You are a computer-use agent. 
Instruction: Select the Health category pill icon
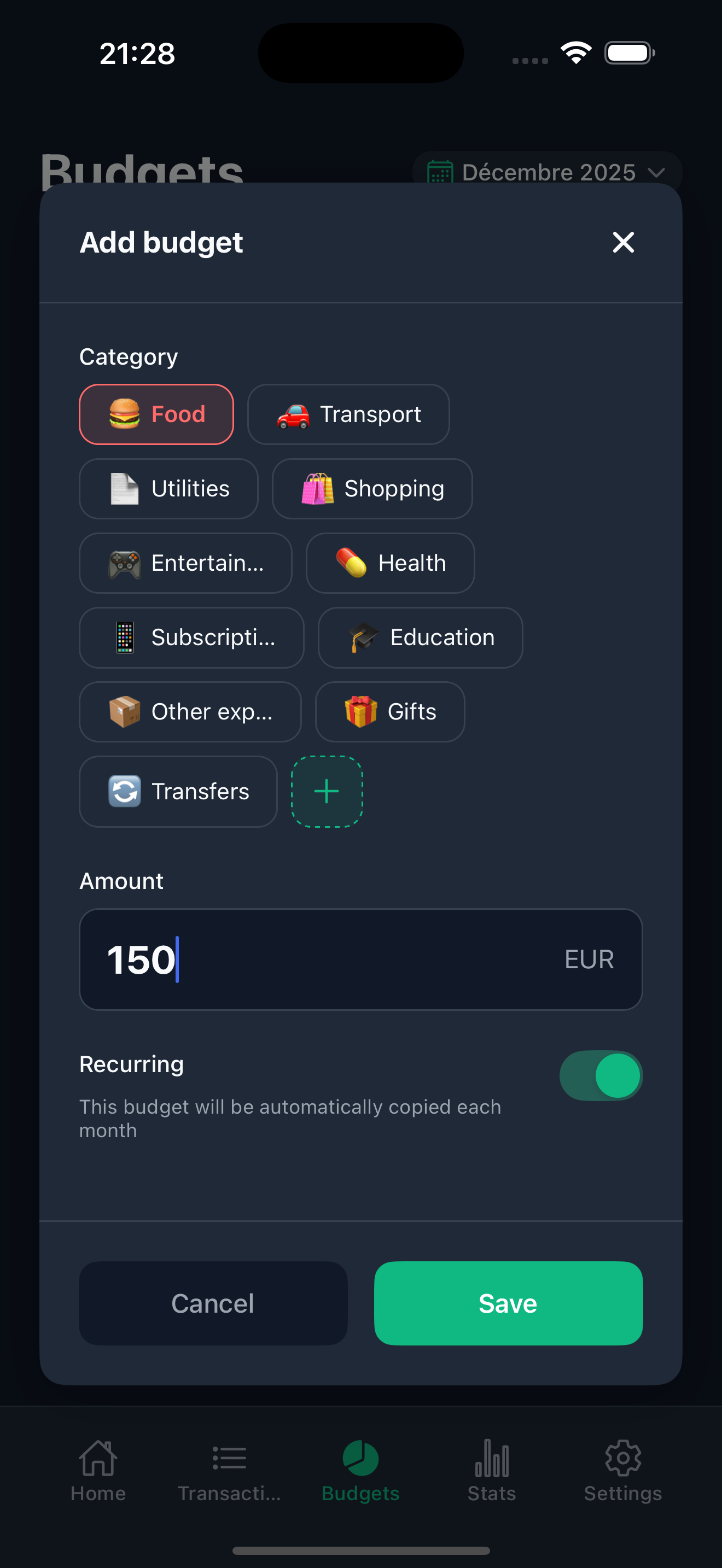point(389,563)
